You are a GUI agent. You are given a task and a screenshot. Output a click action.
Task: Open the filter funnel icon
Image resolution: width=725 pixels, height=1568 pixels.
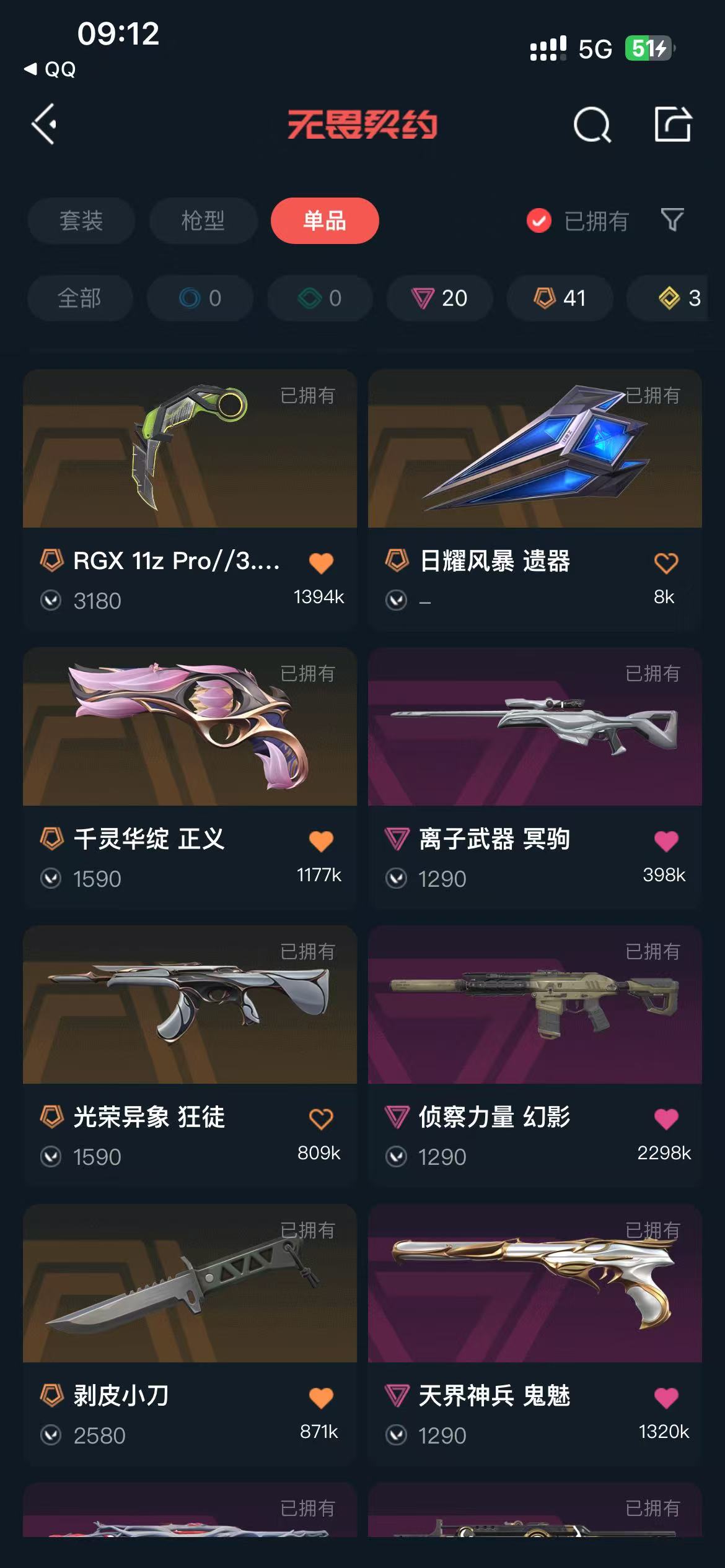click(672, 220)
